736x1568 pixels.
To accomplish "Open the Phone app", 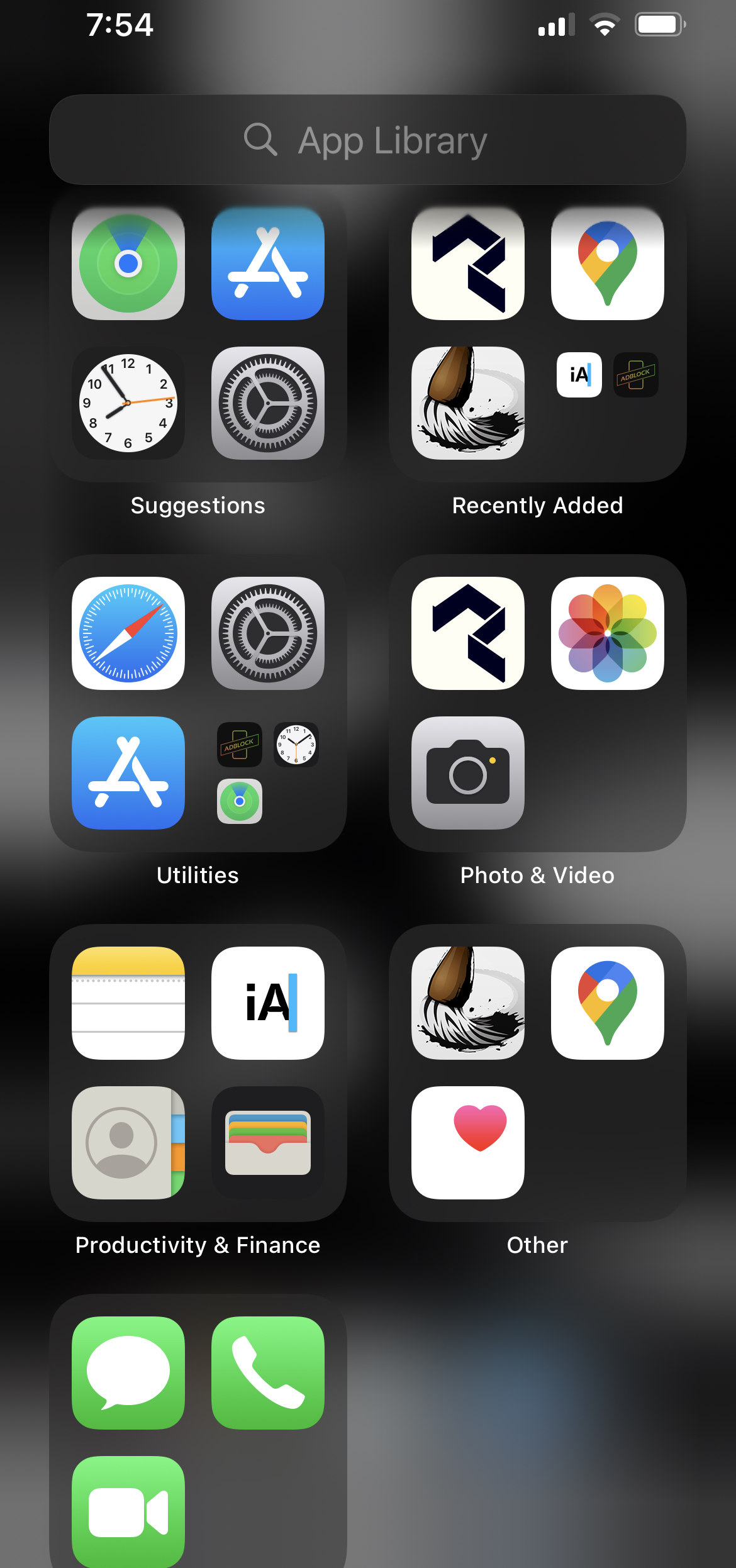I will coord(268,1373).
